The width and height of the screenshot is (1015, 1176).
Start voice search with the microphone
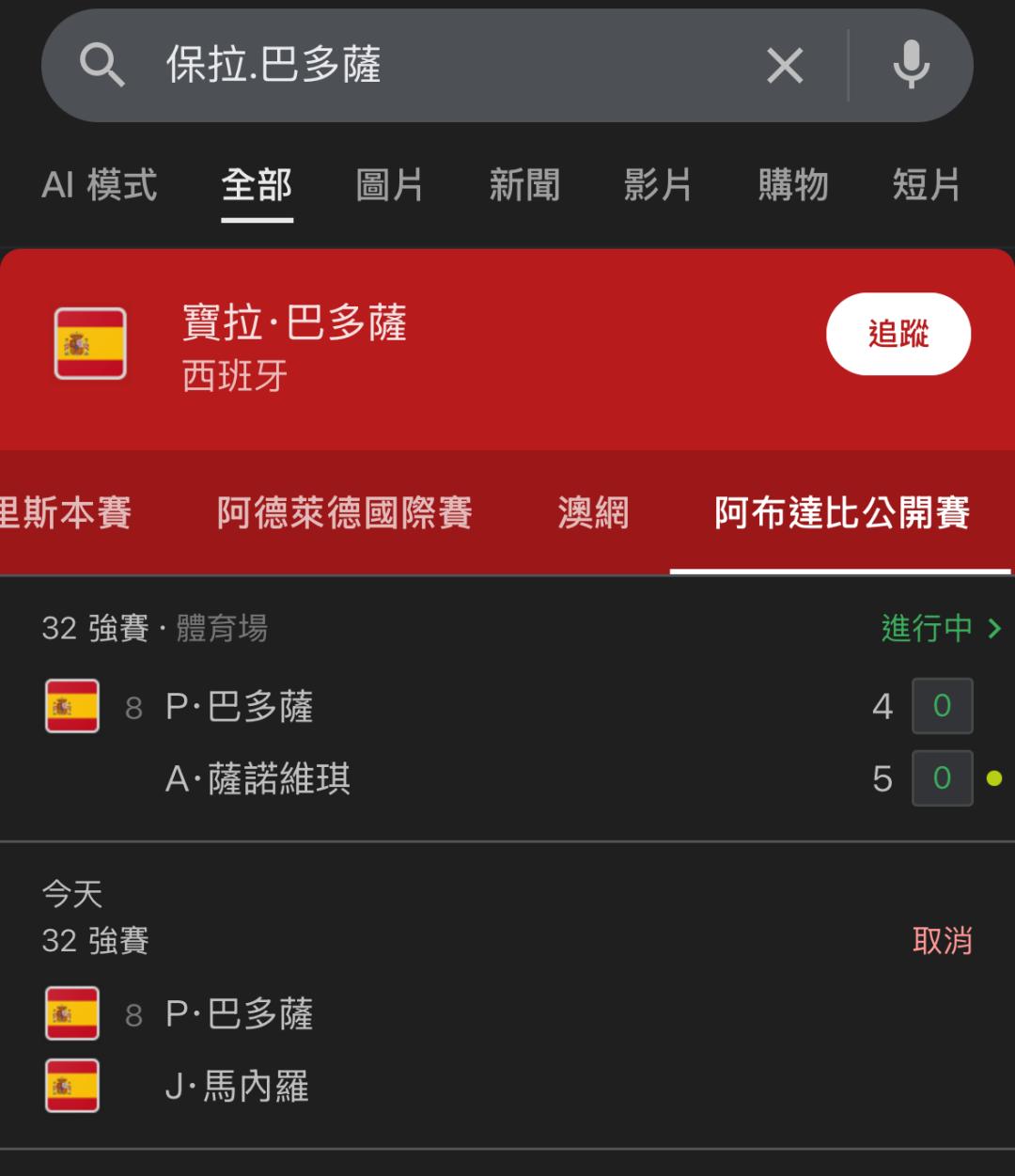[x=910, y=66]
